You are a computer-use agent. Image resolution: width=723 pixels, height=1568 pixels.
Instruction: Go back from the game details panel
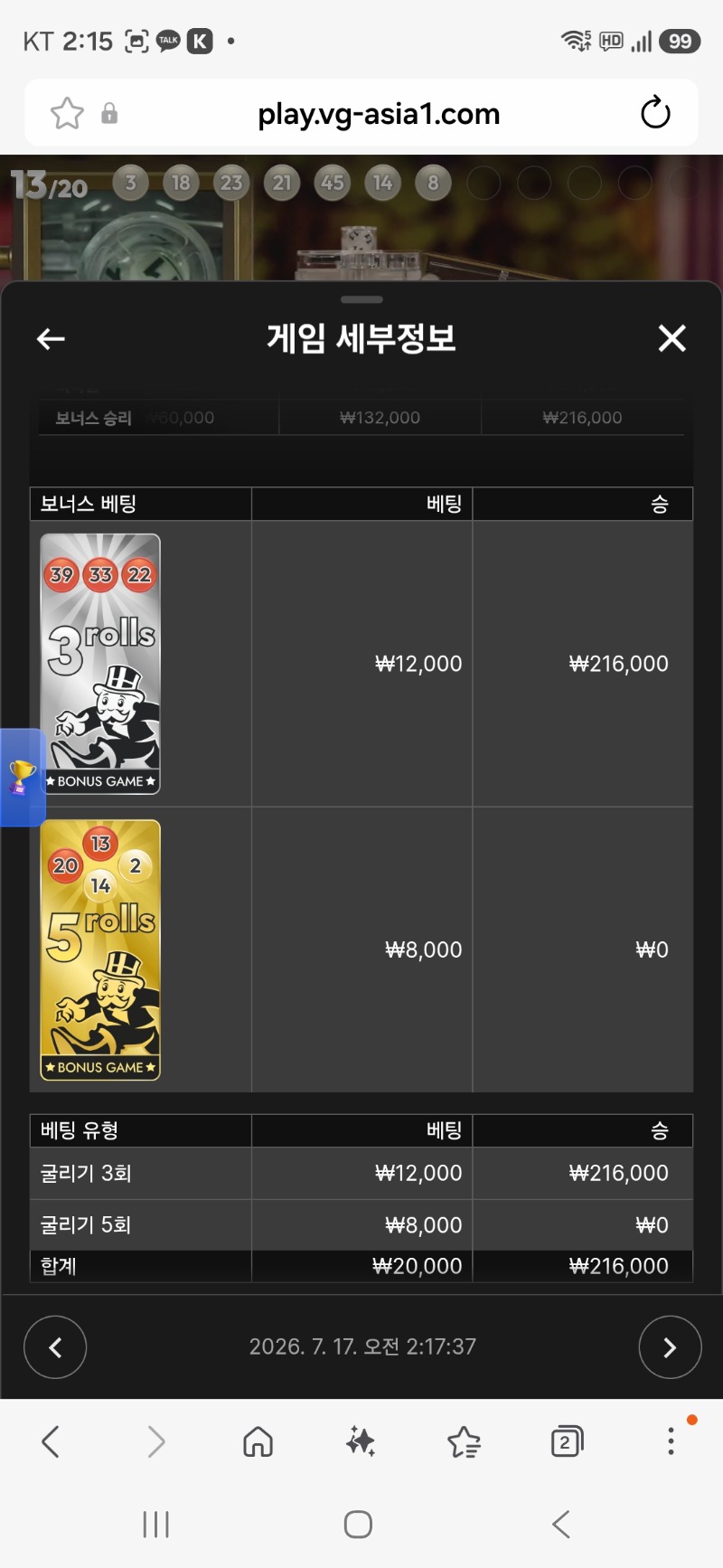pos(51,339)
